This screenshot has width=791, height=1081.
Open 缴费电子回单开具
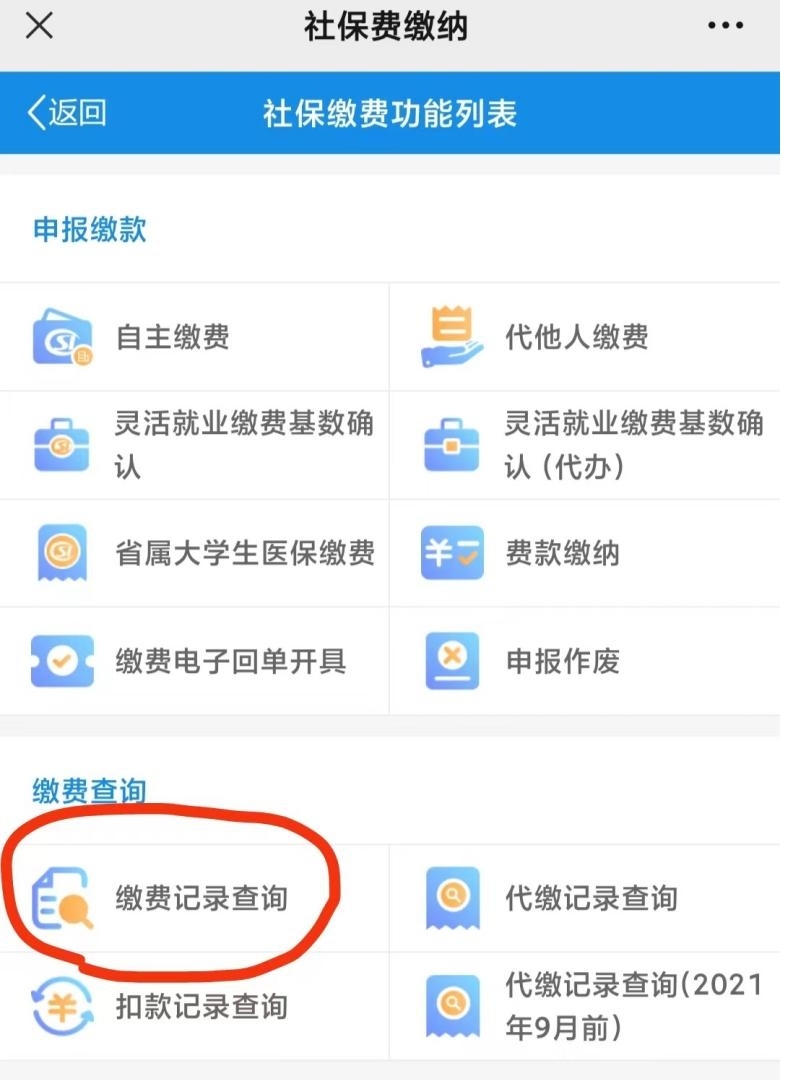pos(230,661)
